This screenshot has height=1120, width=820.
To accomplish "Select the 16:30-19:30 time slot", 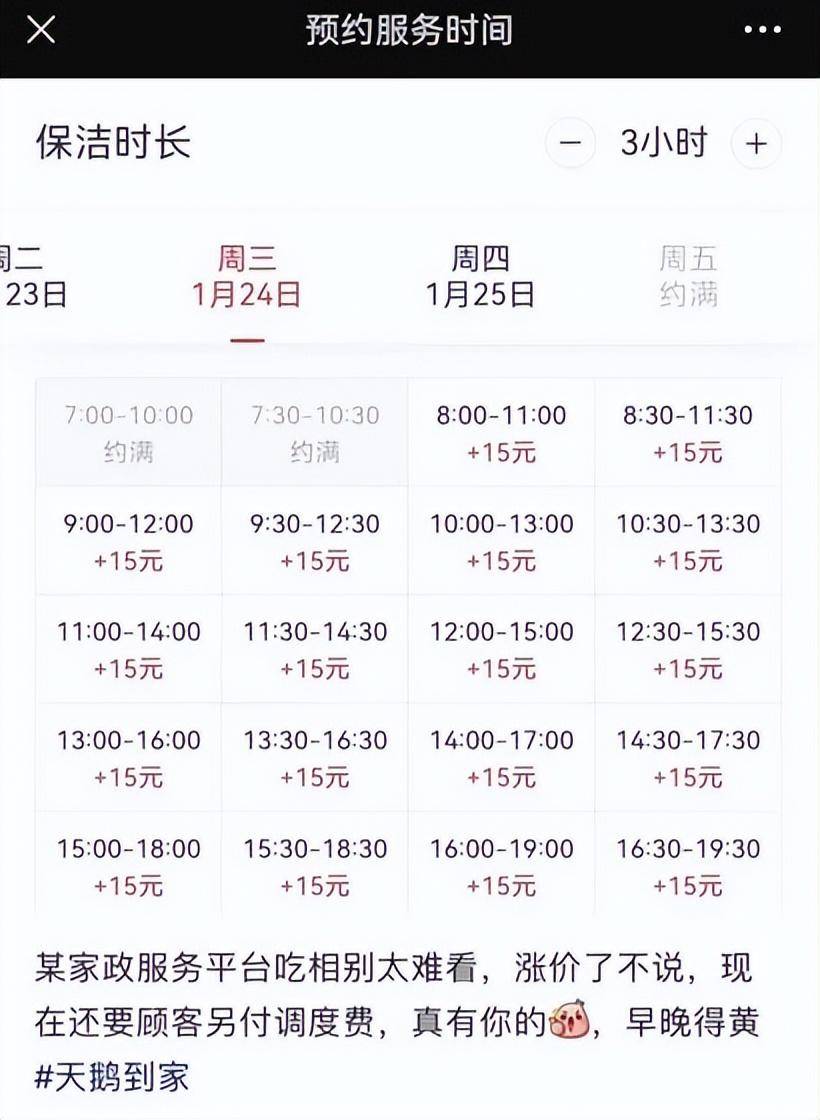I will coord(688,865).
